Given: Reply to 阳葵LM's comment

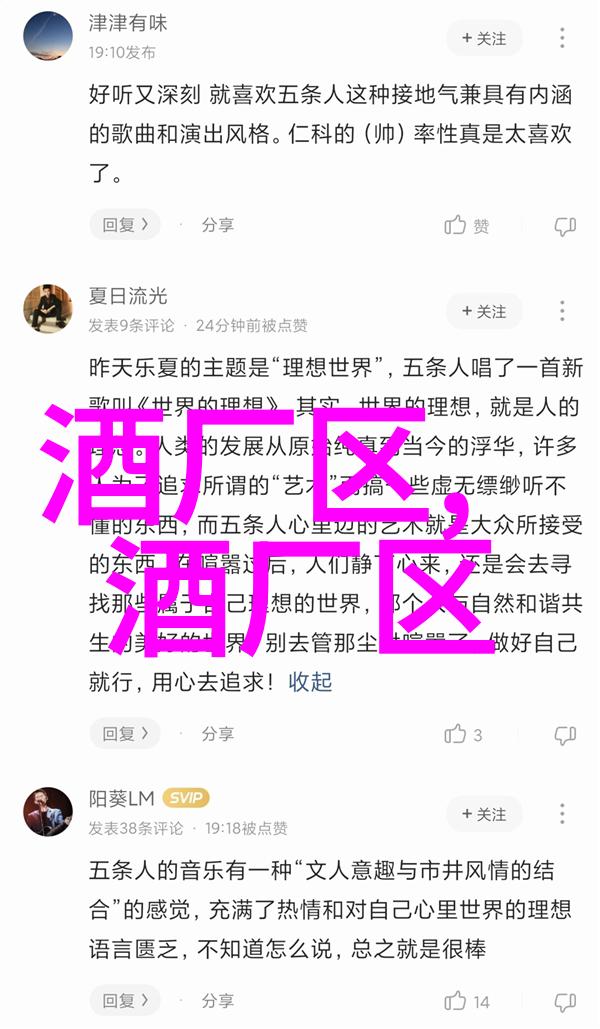Looking at the screenshot, I should click(x=125, y=999).
